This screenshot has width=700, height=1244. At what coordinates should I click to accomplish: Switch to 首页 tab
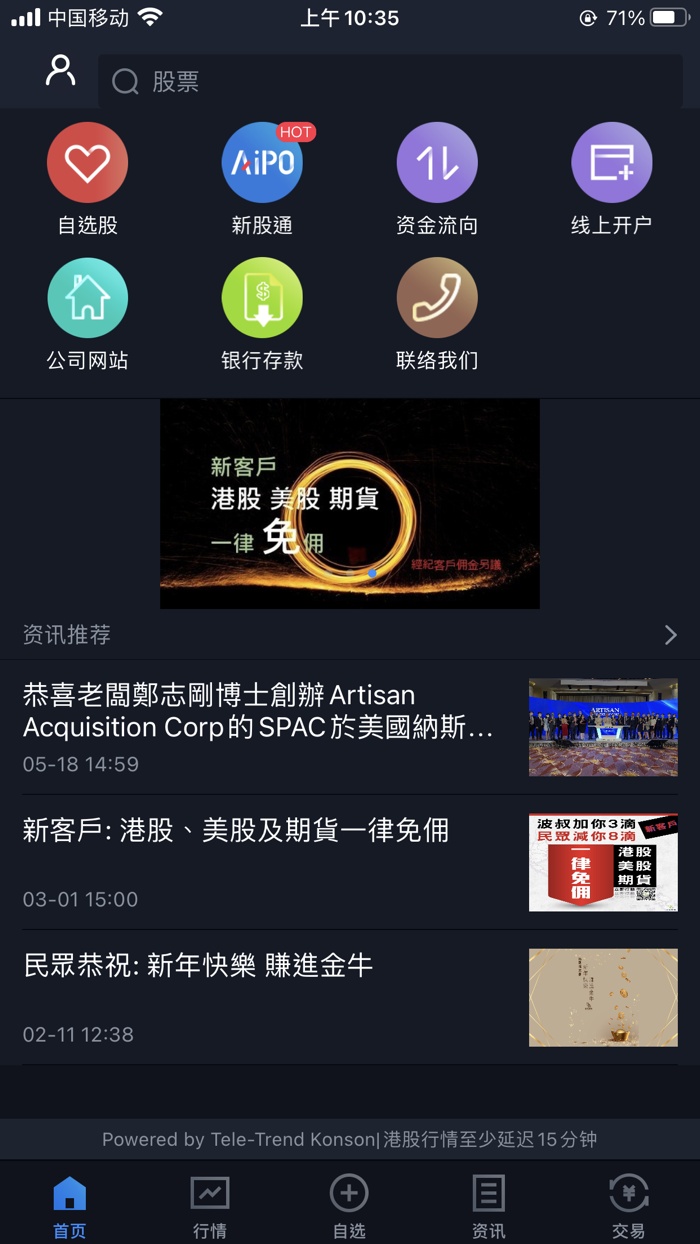[69, 1206]
